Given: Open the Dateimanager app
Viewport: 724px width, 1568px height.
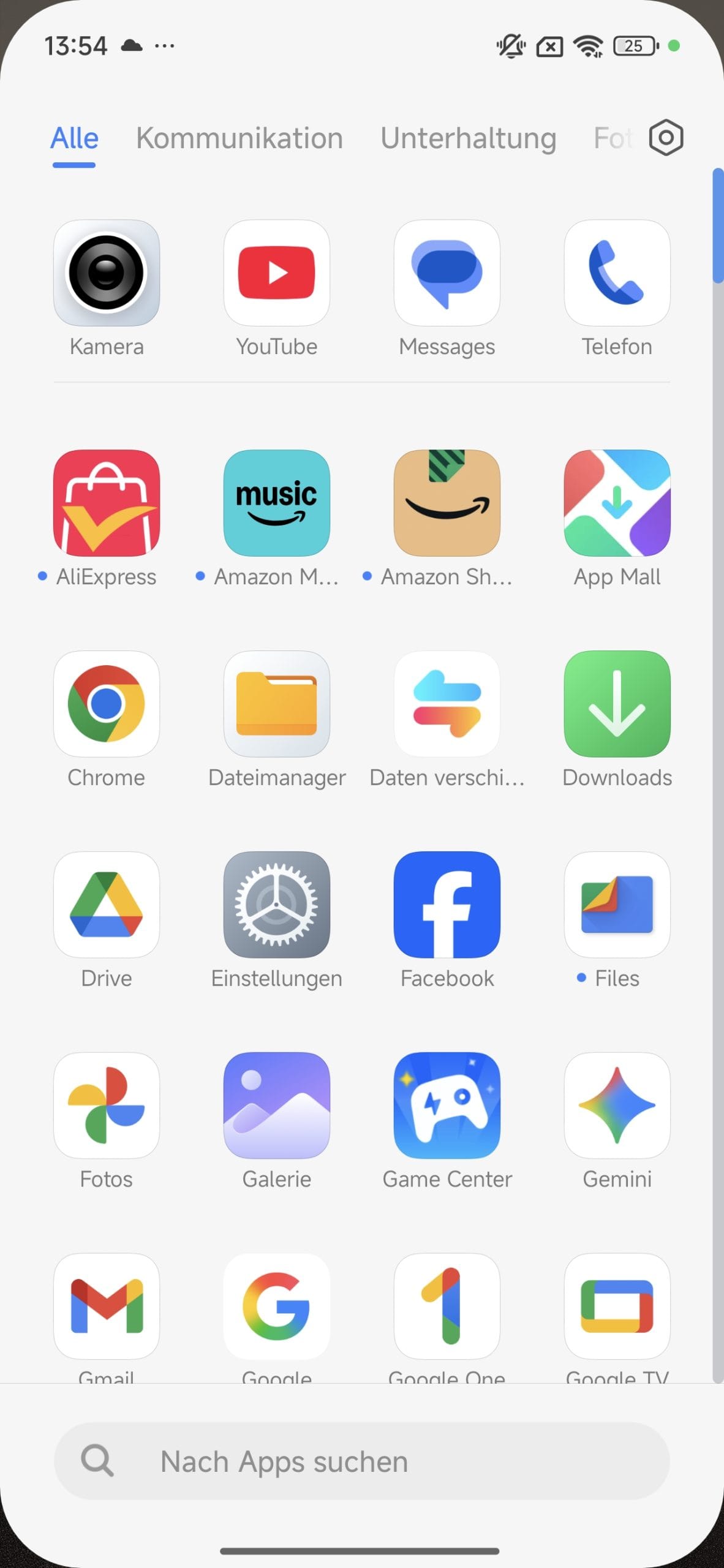Looking at the screenshot, I should tap(277, 704).
